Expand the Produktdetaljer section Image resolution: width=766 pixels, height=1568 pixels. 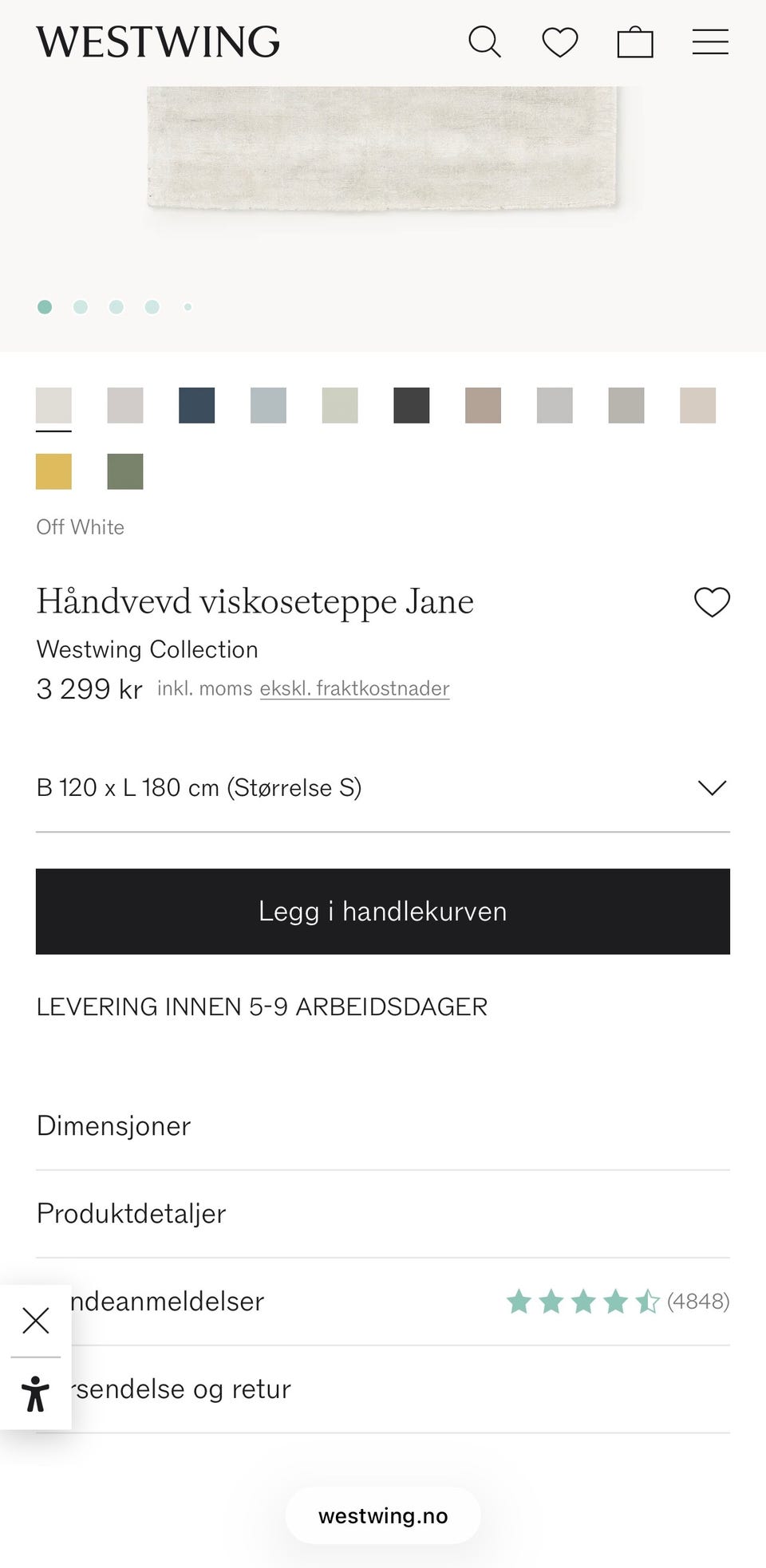click(131, 1214)
